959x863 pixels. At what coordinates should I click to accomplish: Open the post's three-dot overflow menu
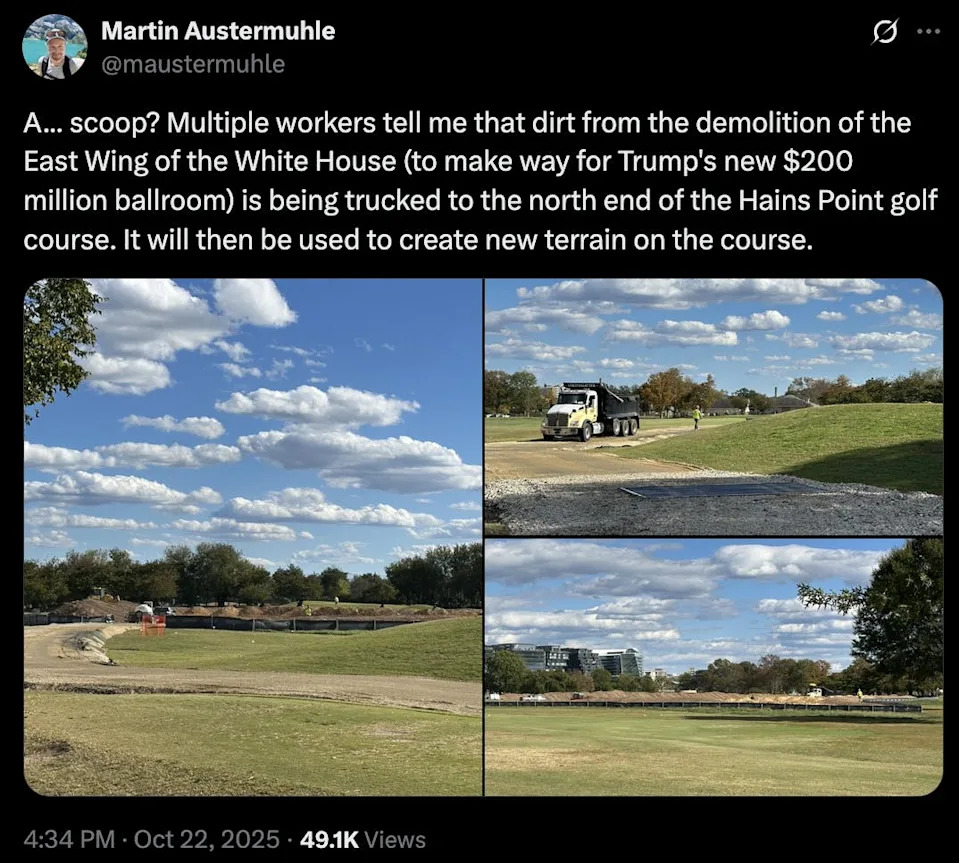(x=928, y=31)
